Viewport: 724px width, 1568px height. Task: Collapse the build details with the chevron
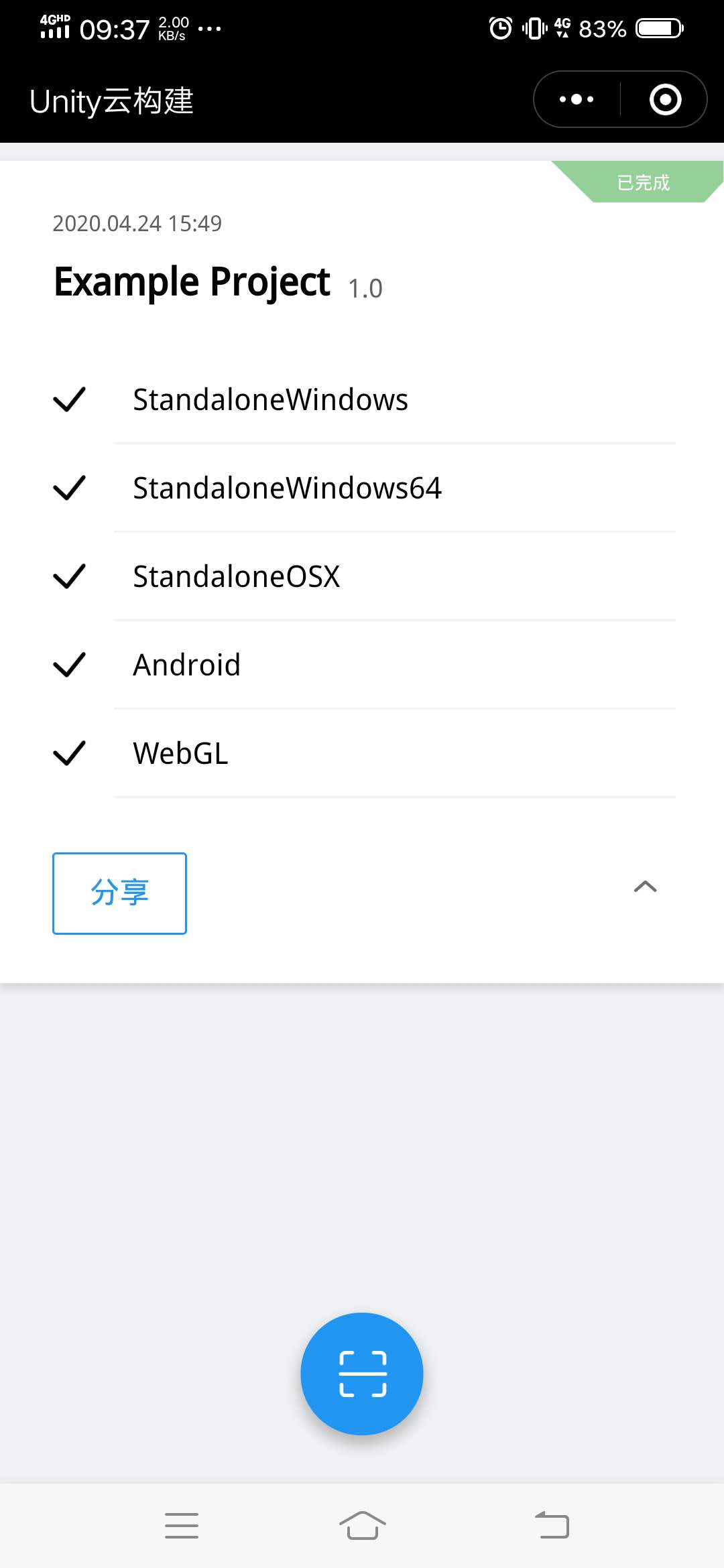click(646, 888)
